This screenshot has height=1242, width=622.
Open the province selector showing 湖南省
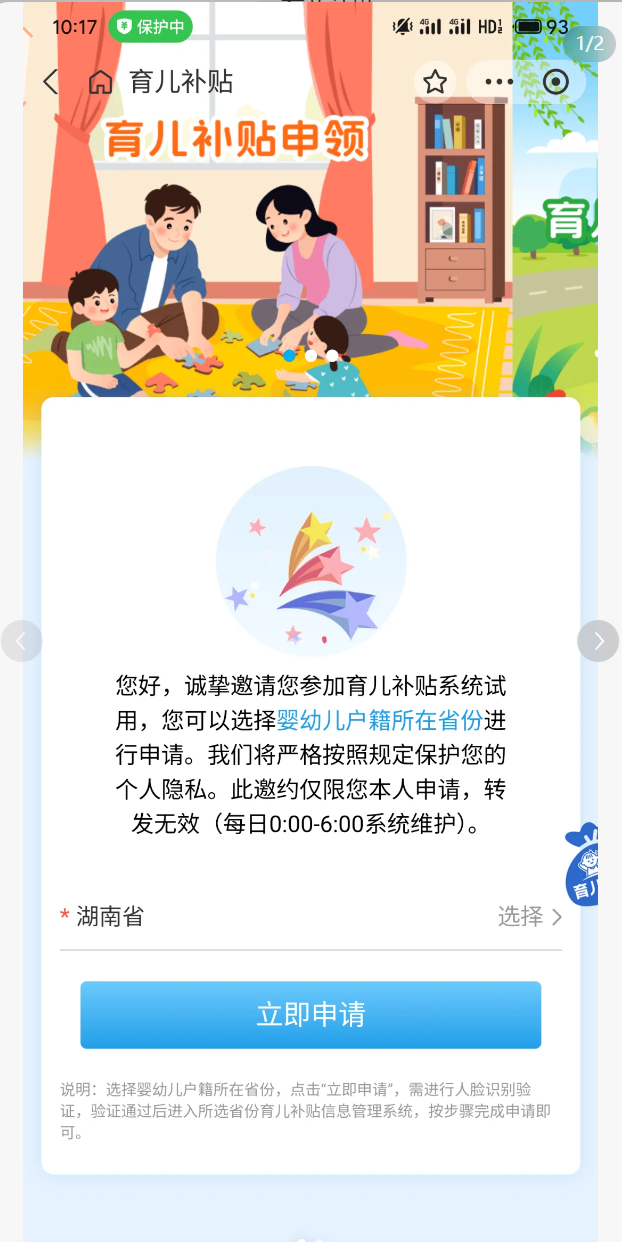point(310,916)
